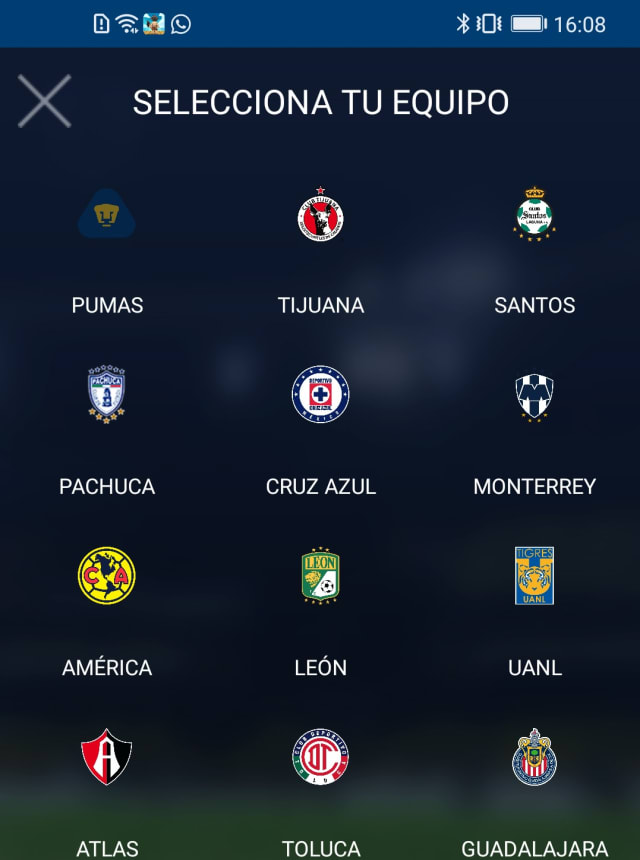Select the Pachuca team
The height and width of the screenshot is (860, 640).
coord(107,395)
